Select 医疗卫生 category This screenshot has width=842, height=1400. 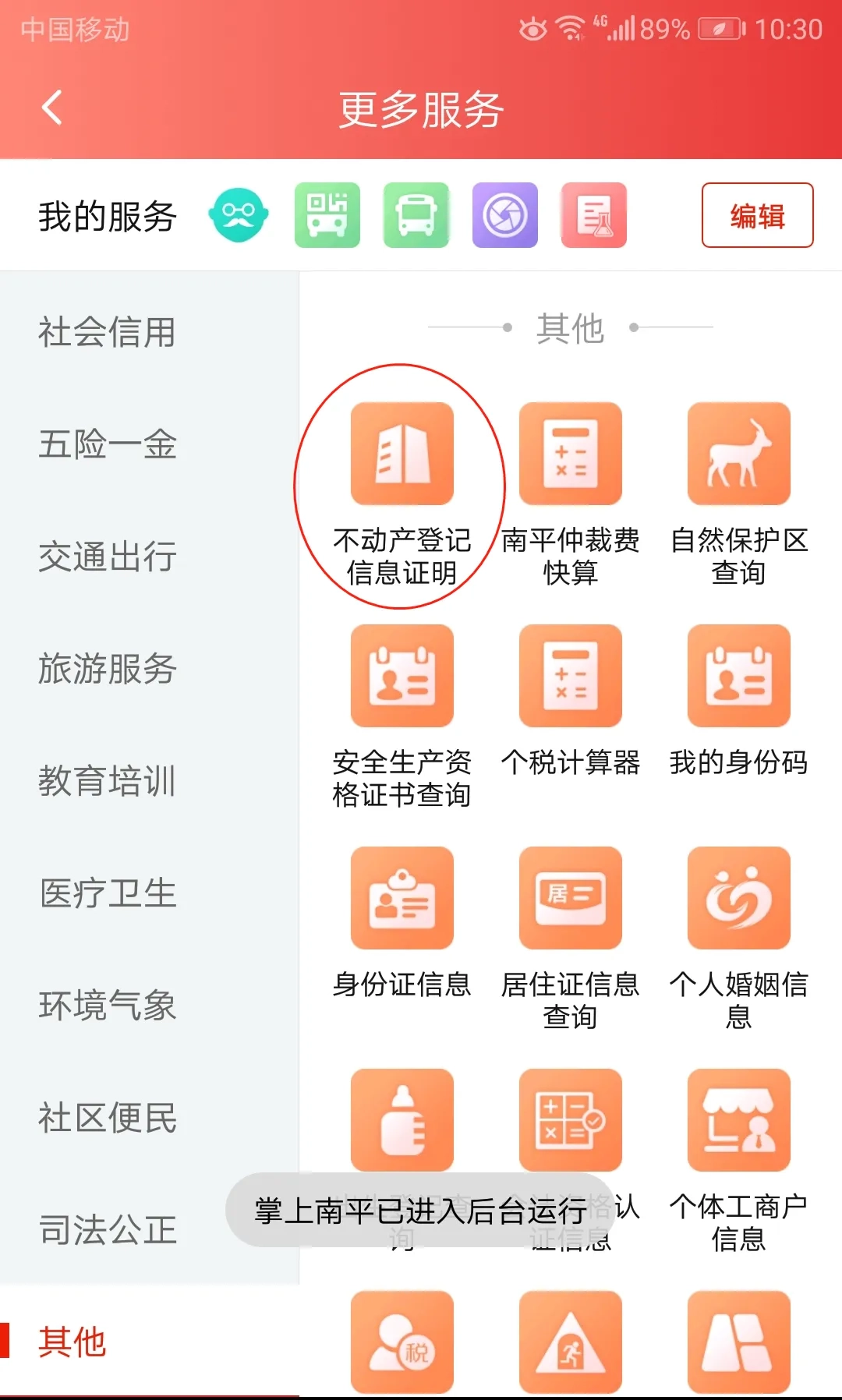coord(108,893)
